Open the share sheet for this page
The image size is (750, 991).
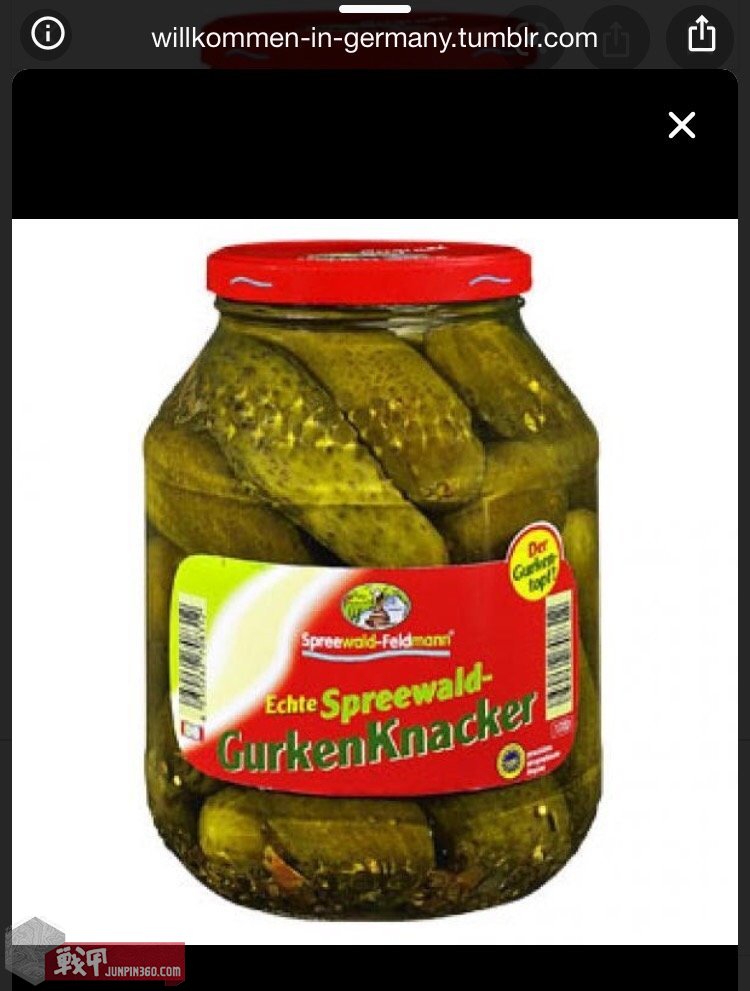coord(702,36)
